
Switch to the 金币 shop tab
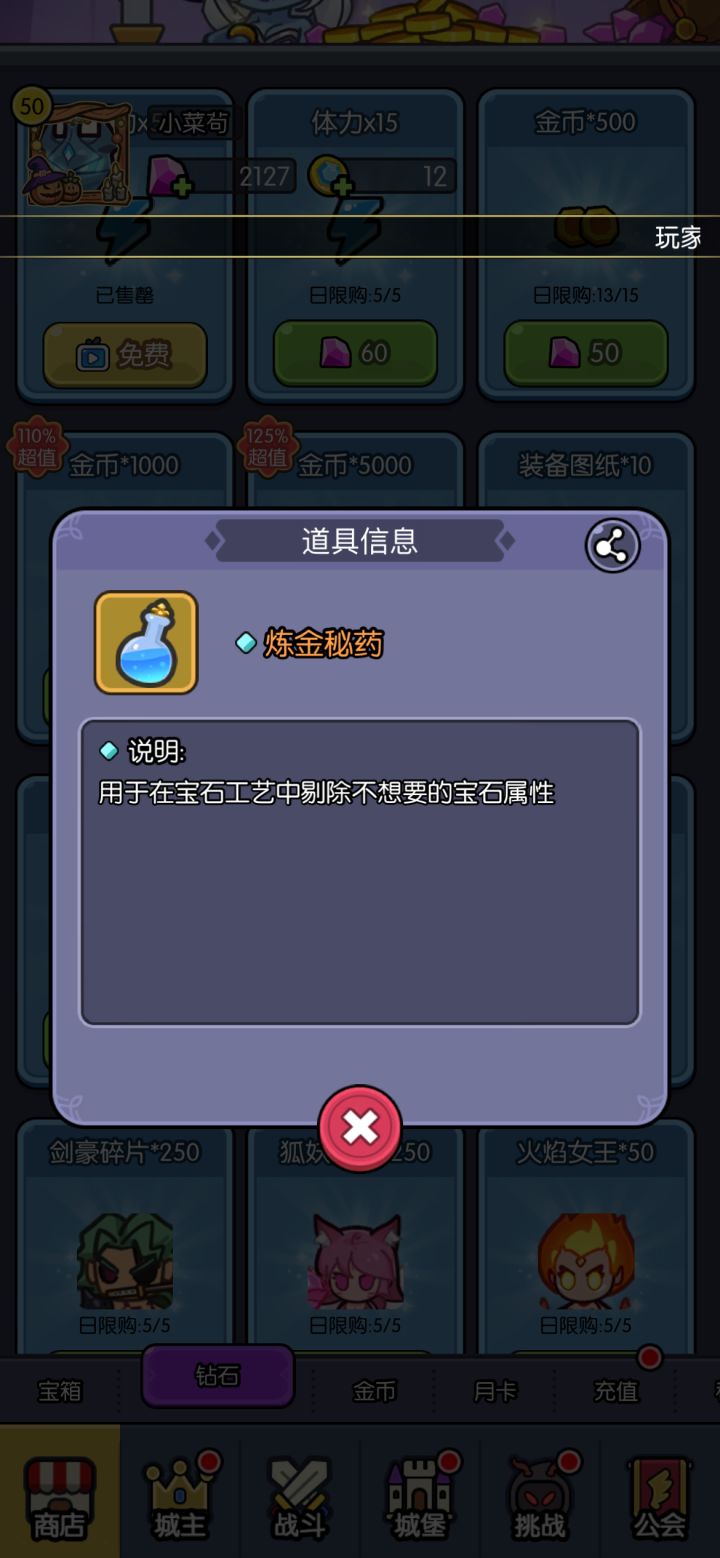tap(375, 1390)
